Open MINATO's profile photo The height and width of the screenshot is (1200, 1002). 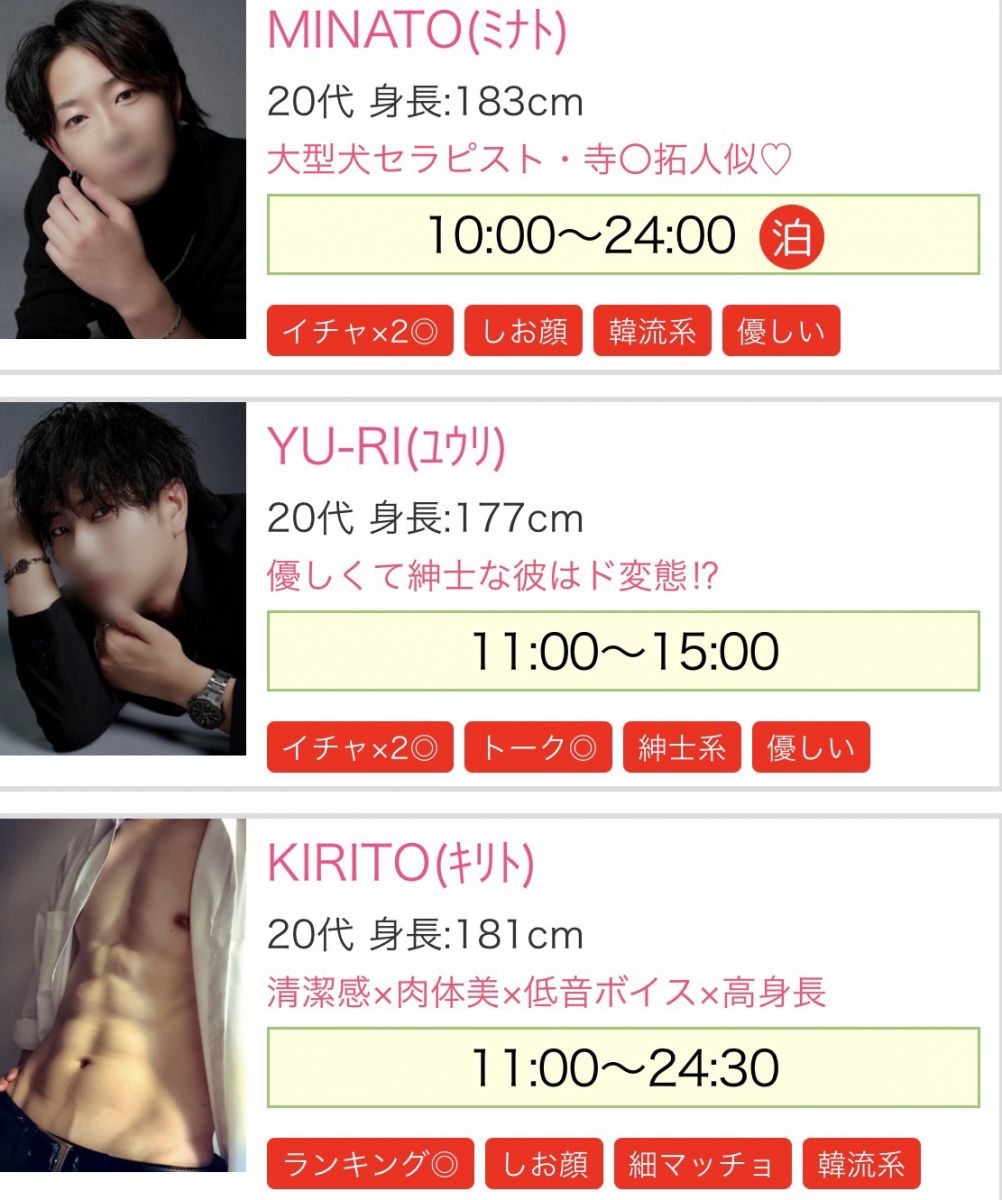122,170
